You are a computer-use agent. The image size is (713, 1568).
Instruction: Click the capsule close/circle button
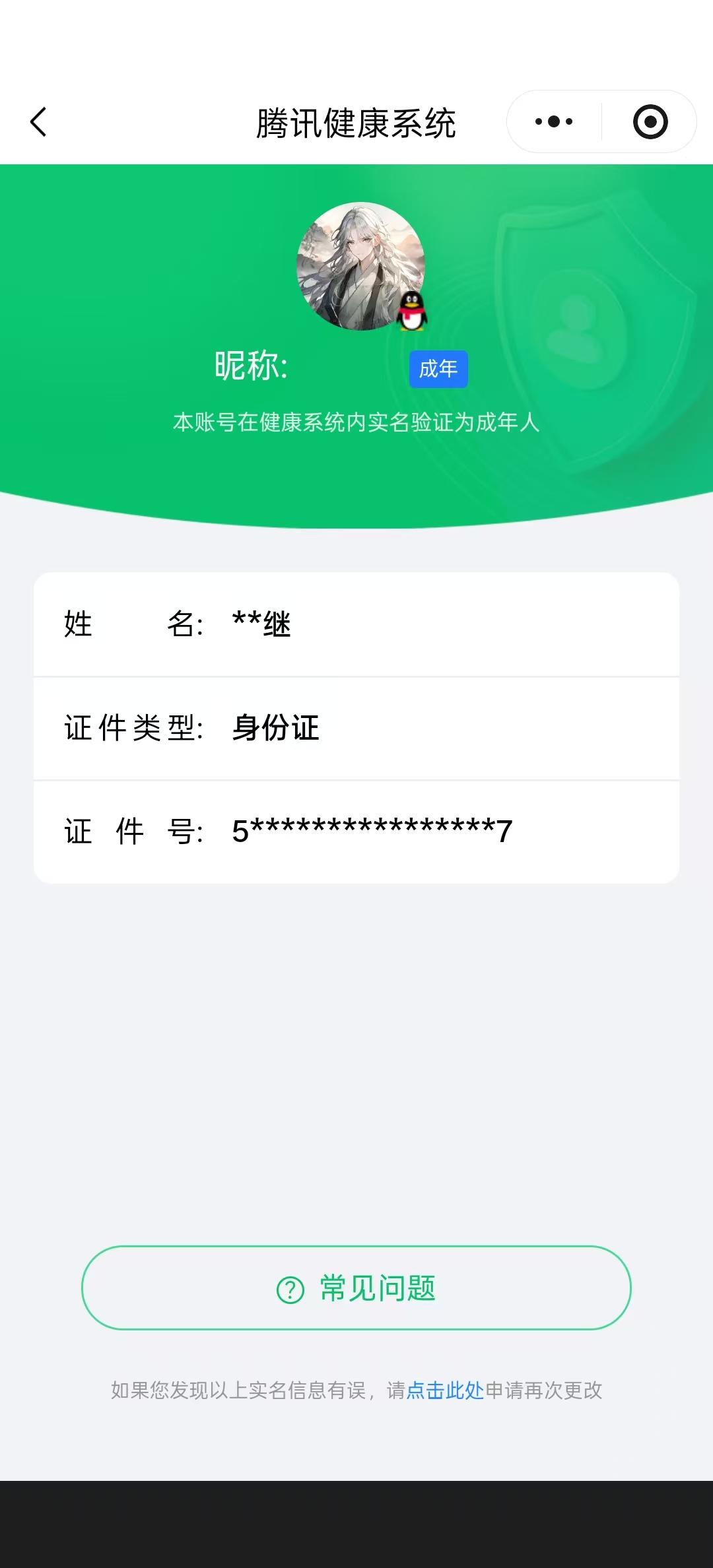point(648,121)
